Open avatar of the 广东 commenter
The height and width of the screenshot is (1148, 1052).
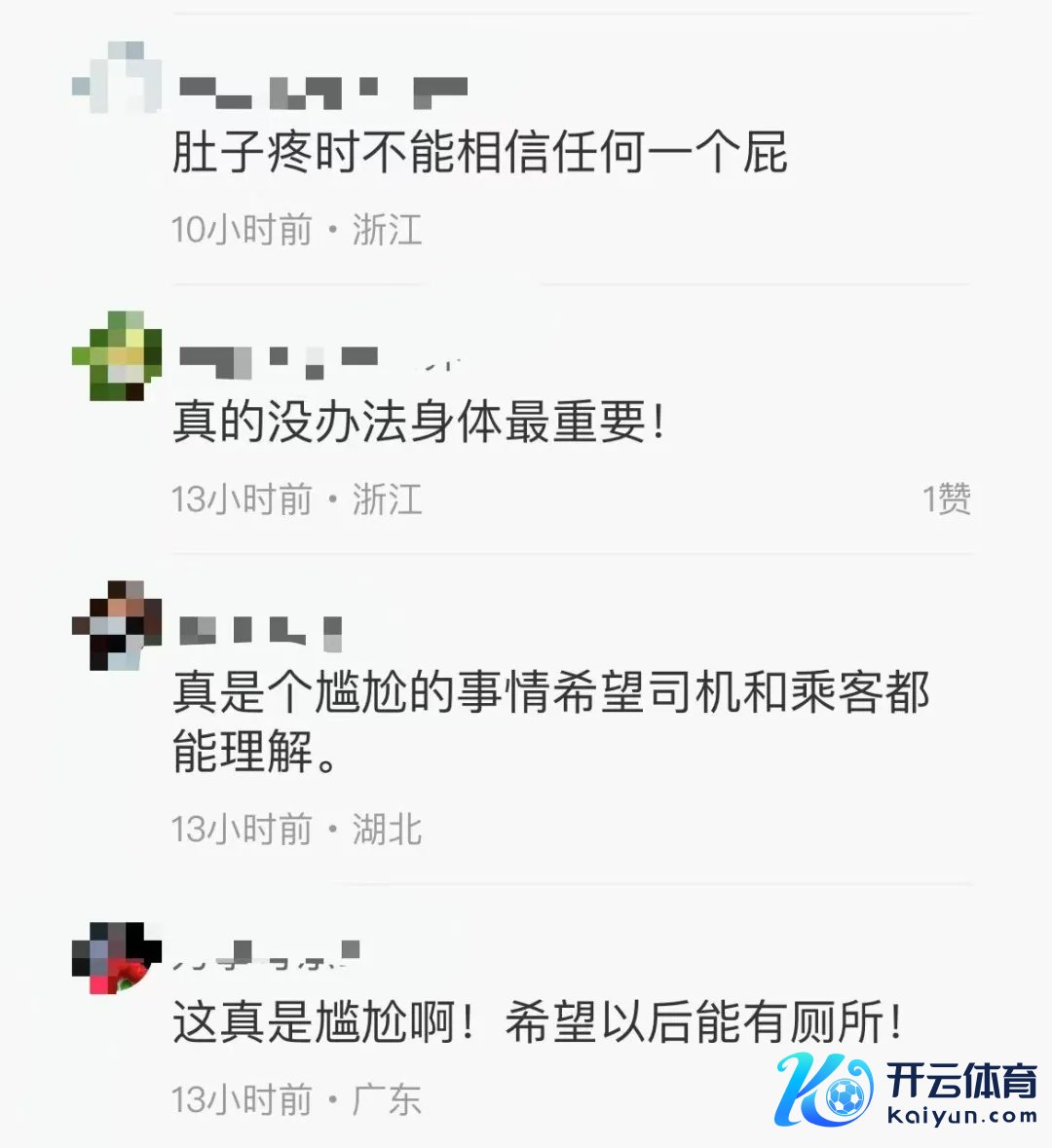(x=117, y=957)
